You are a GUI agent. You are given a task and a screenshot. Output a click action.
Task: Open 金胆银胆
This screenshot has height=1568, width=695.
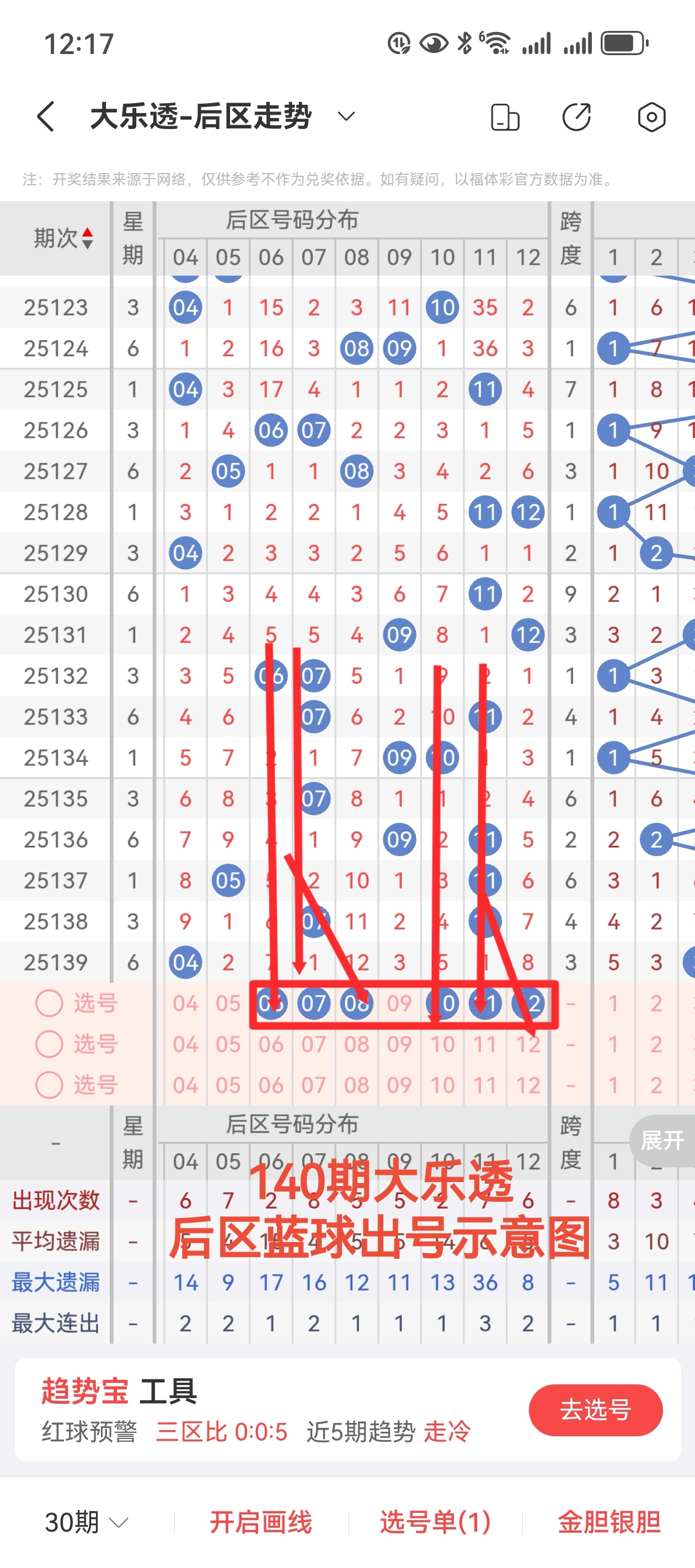click(608, 1522)
